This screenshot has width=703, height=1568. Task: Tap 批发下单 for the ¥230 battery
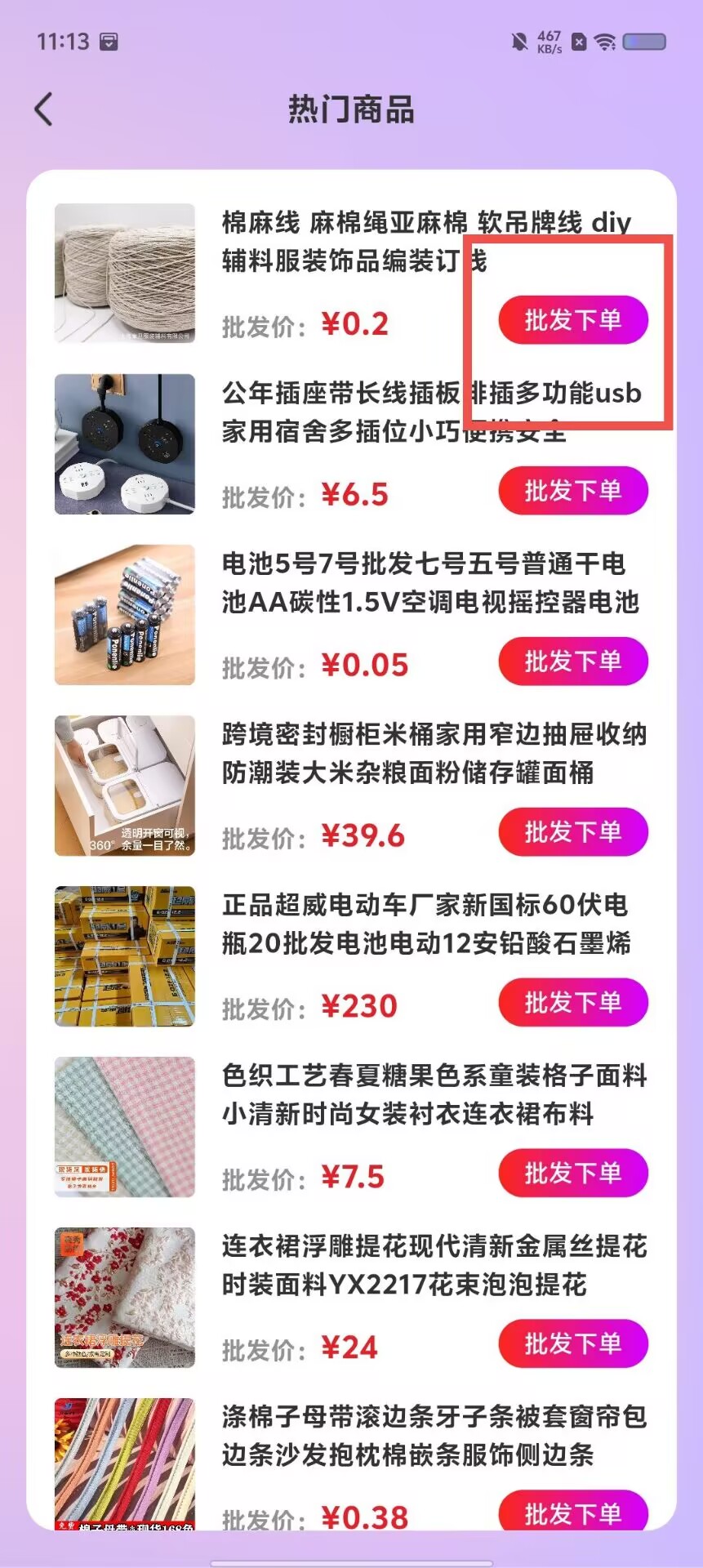coord(573,1003)
